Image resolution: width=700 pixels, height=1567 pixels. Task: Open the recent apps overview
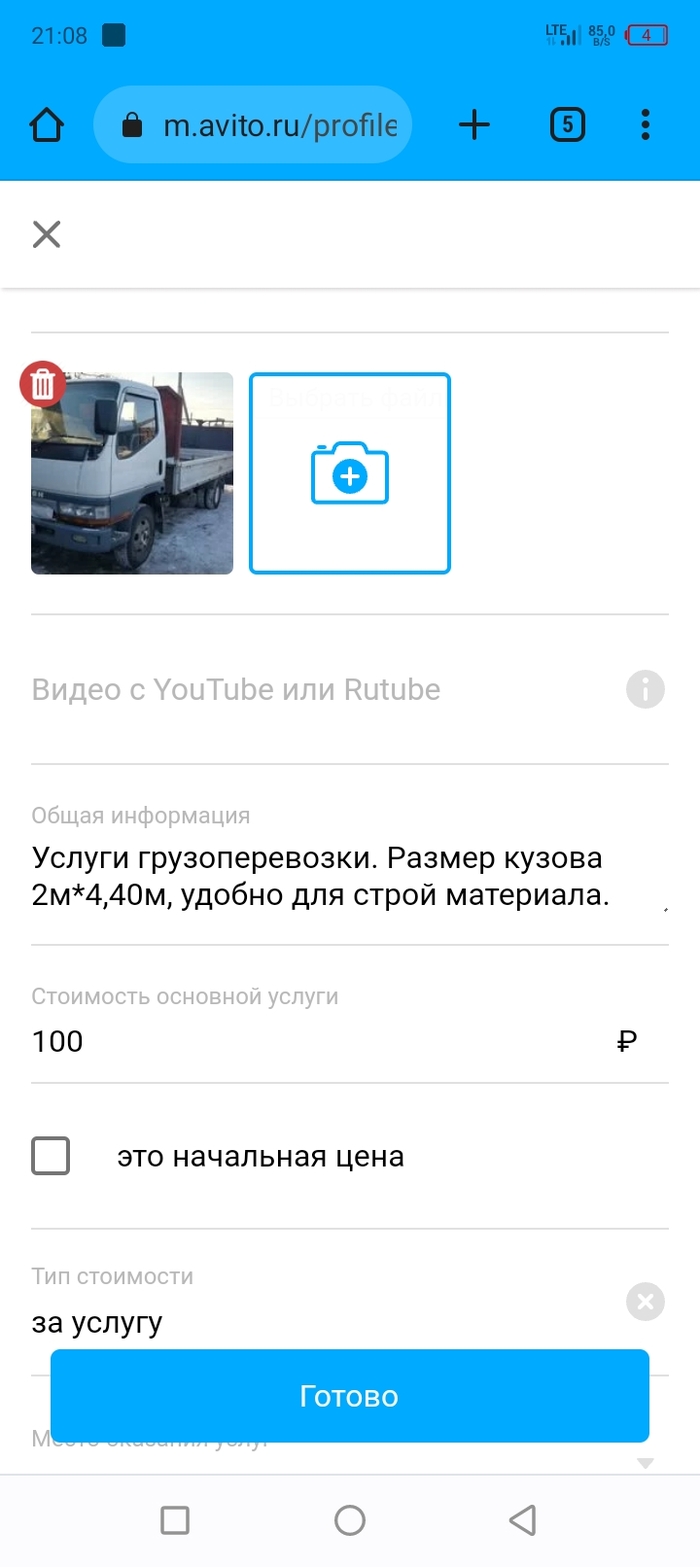point(175,1520)
